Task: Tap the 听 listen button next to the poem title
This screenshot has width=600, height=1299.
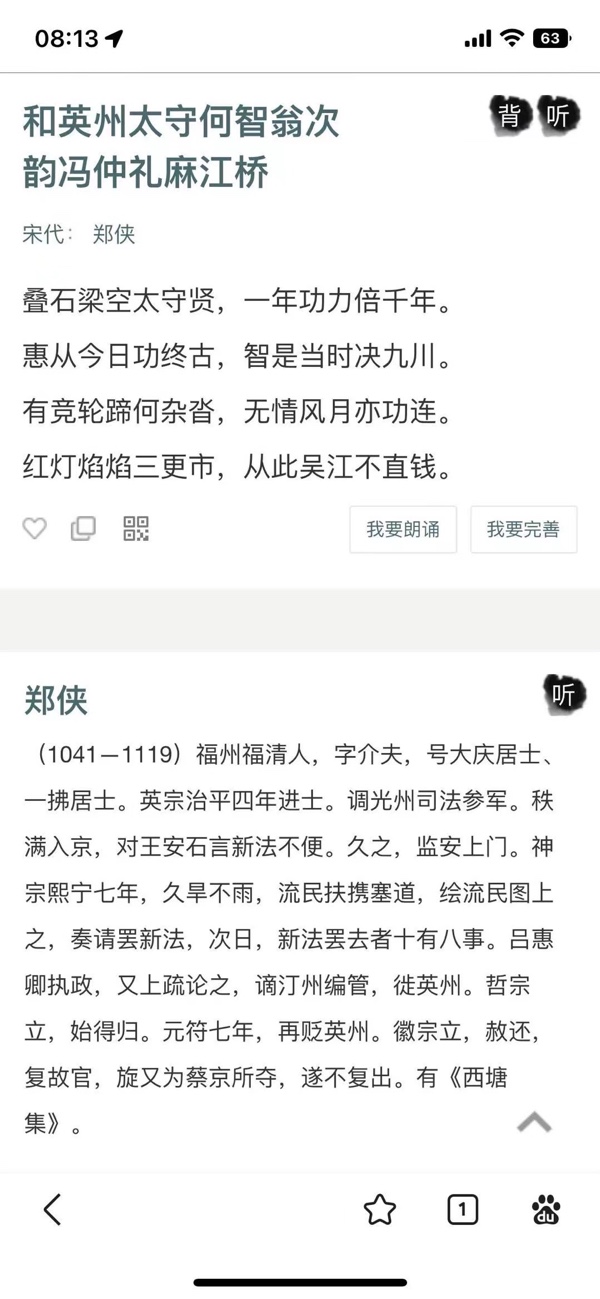Action: coord(560,117)
